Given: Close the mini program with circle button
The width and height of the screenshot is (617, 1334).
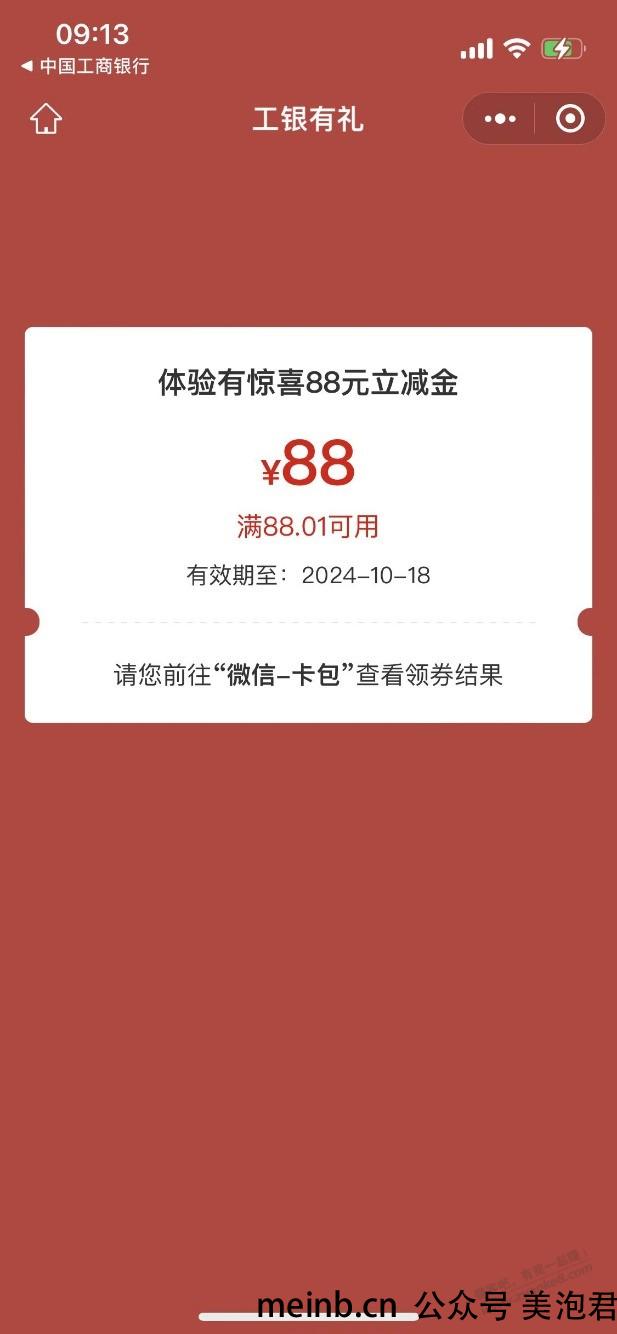Looking at the screenshot, I should [x=570, y=119].
